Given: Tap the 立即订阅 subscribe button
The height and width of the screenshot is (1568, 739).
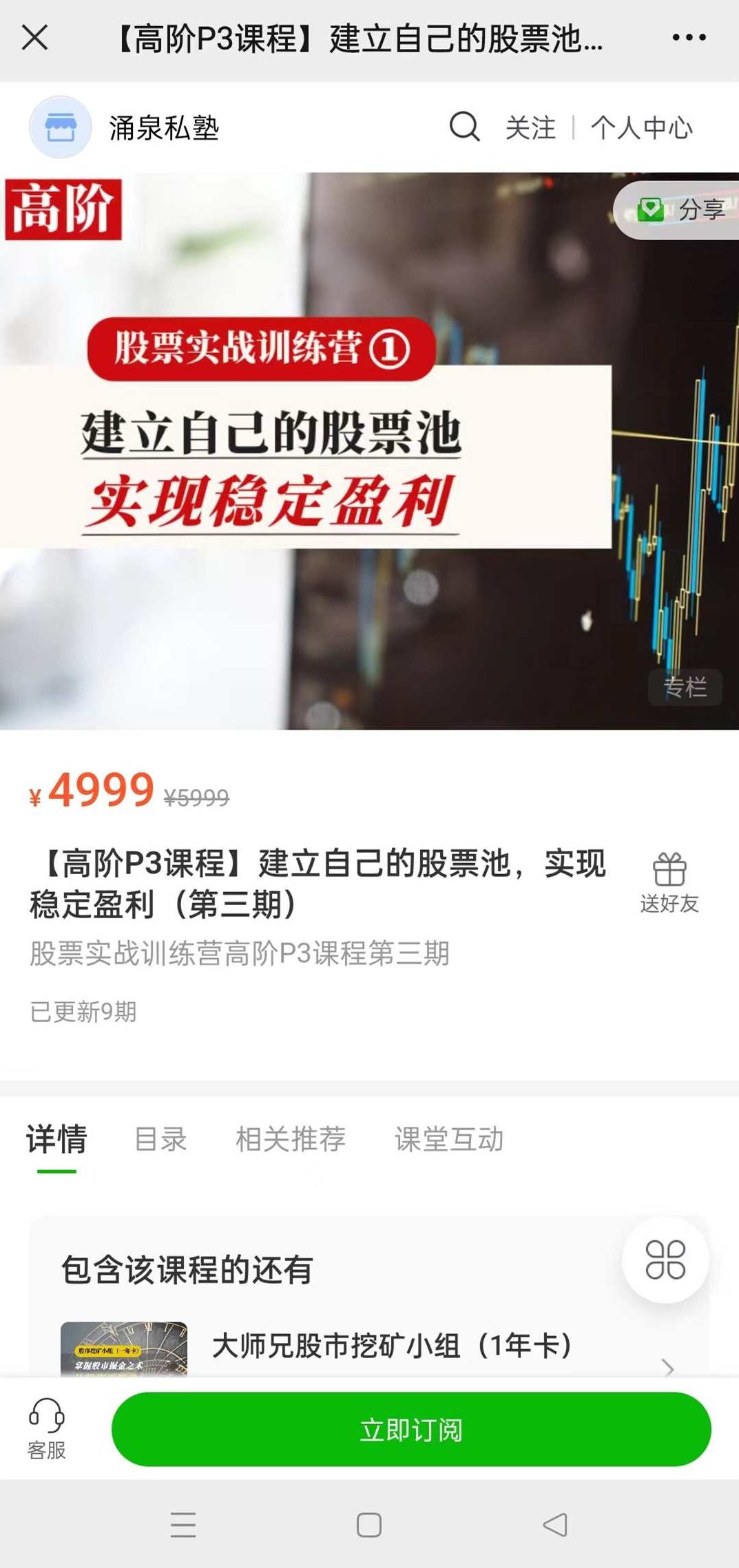Looking at the screenshot, I should click(414, 1430).
